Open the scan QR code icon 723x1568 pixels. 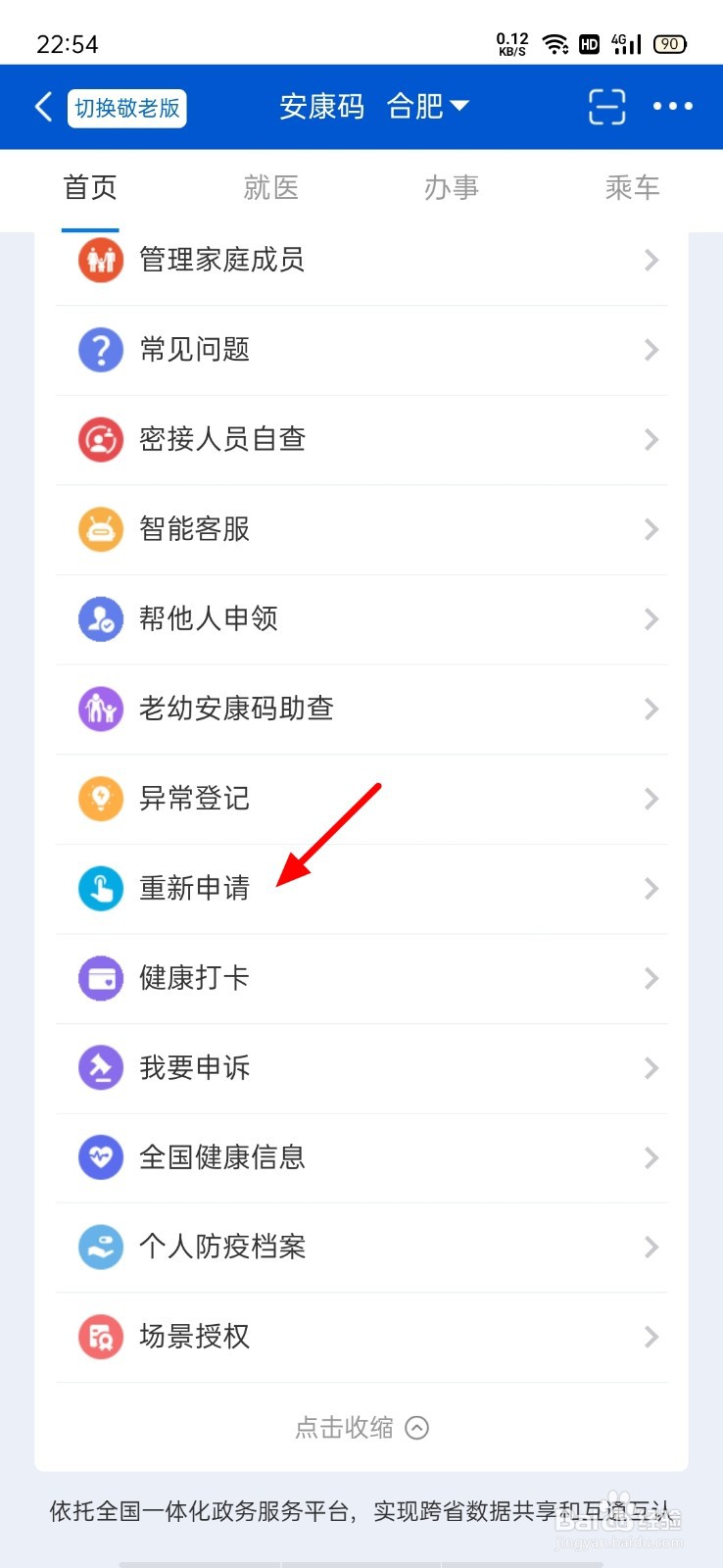pos(606,107)
